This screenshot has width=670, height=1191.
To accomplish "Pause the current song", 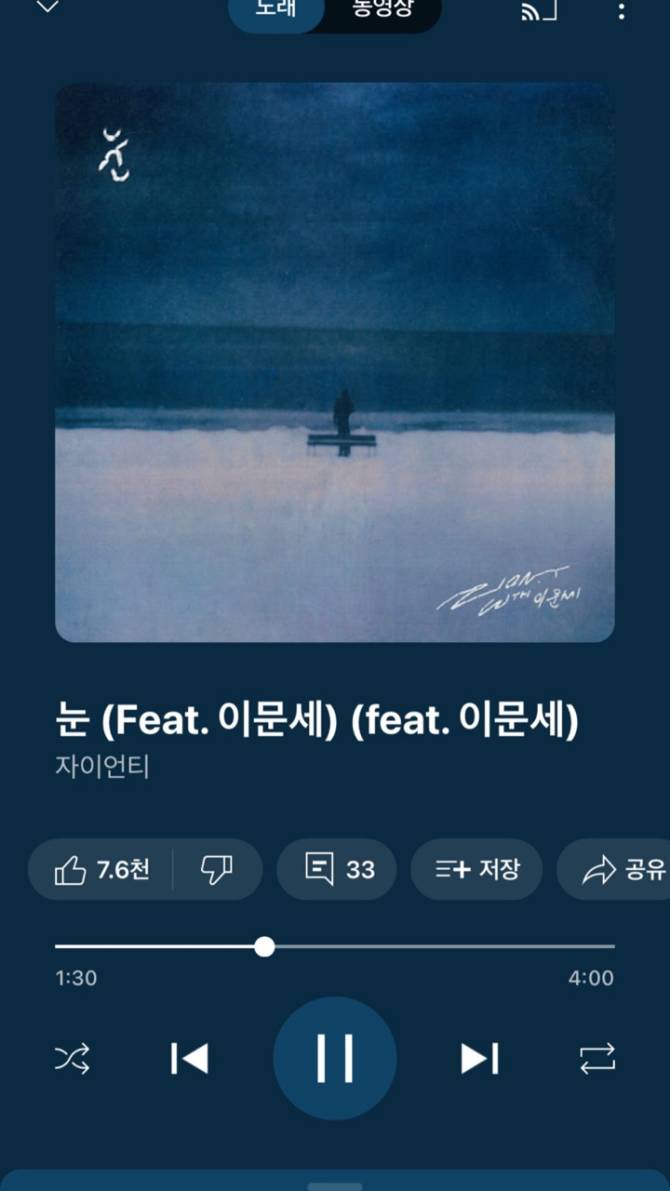I will tap(334, 1058).
